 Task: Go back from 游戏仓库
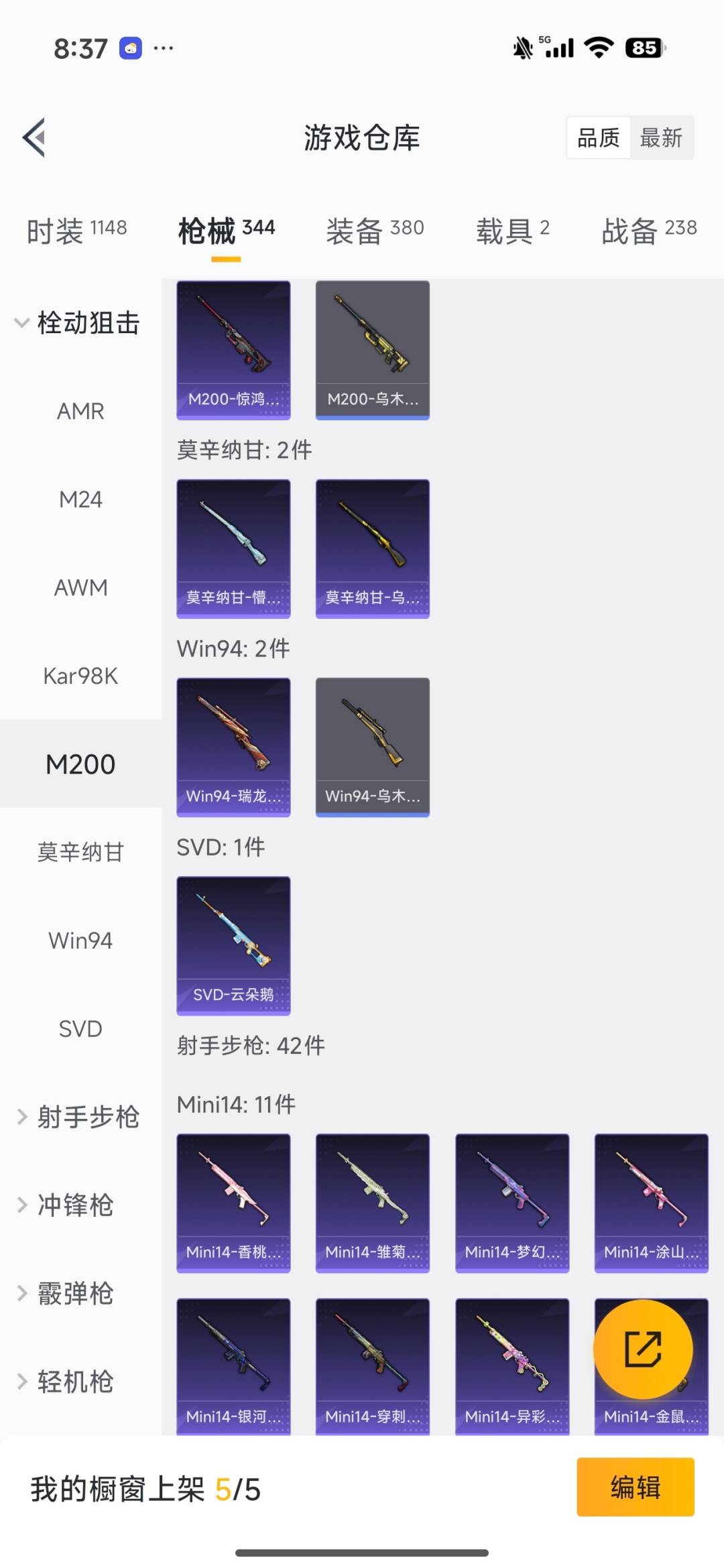point(35,137)
